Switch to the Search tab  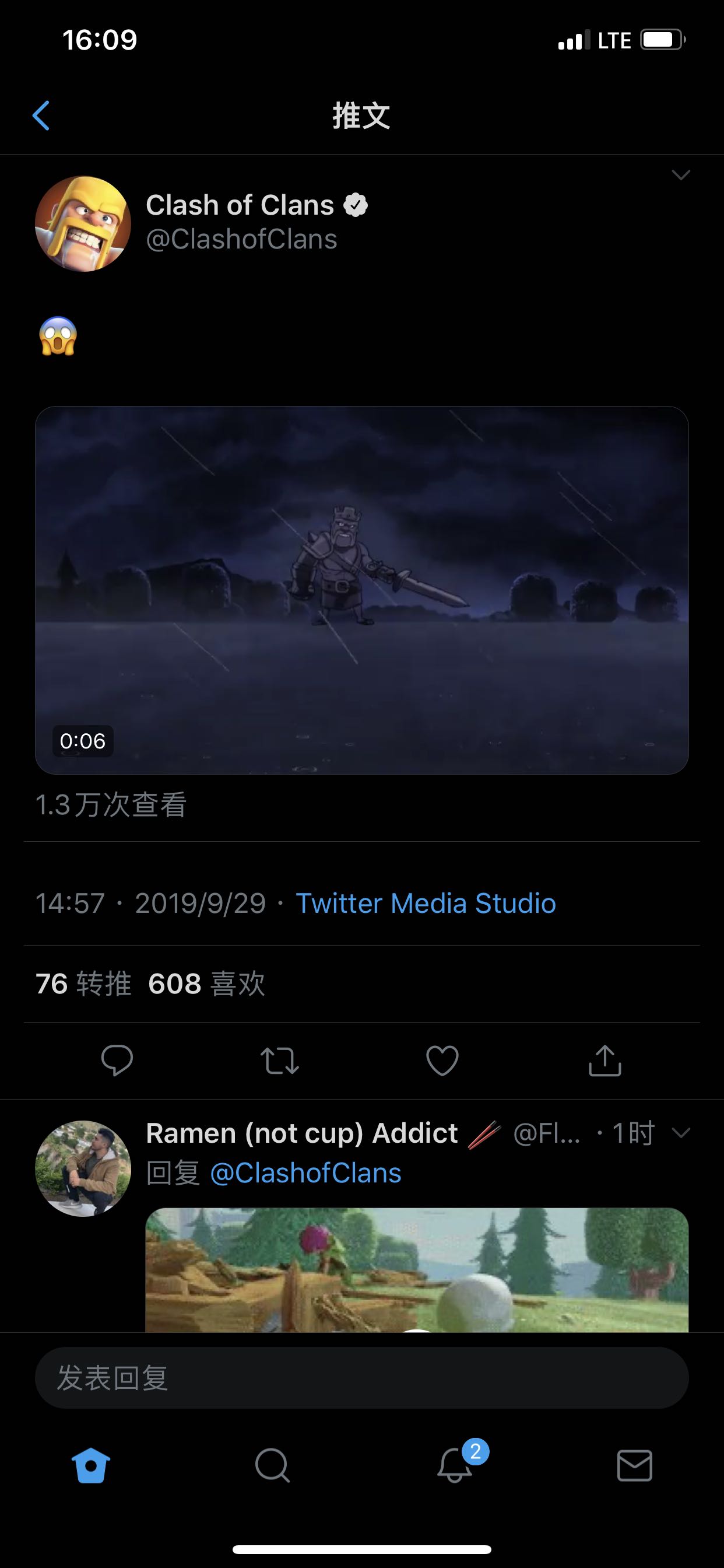tap(272, 1465)
